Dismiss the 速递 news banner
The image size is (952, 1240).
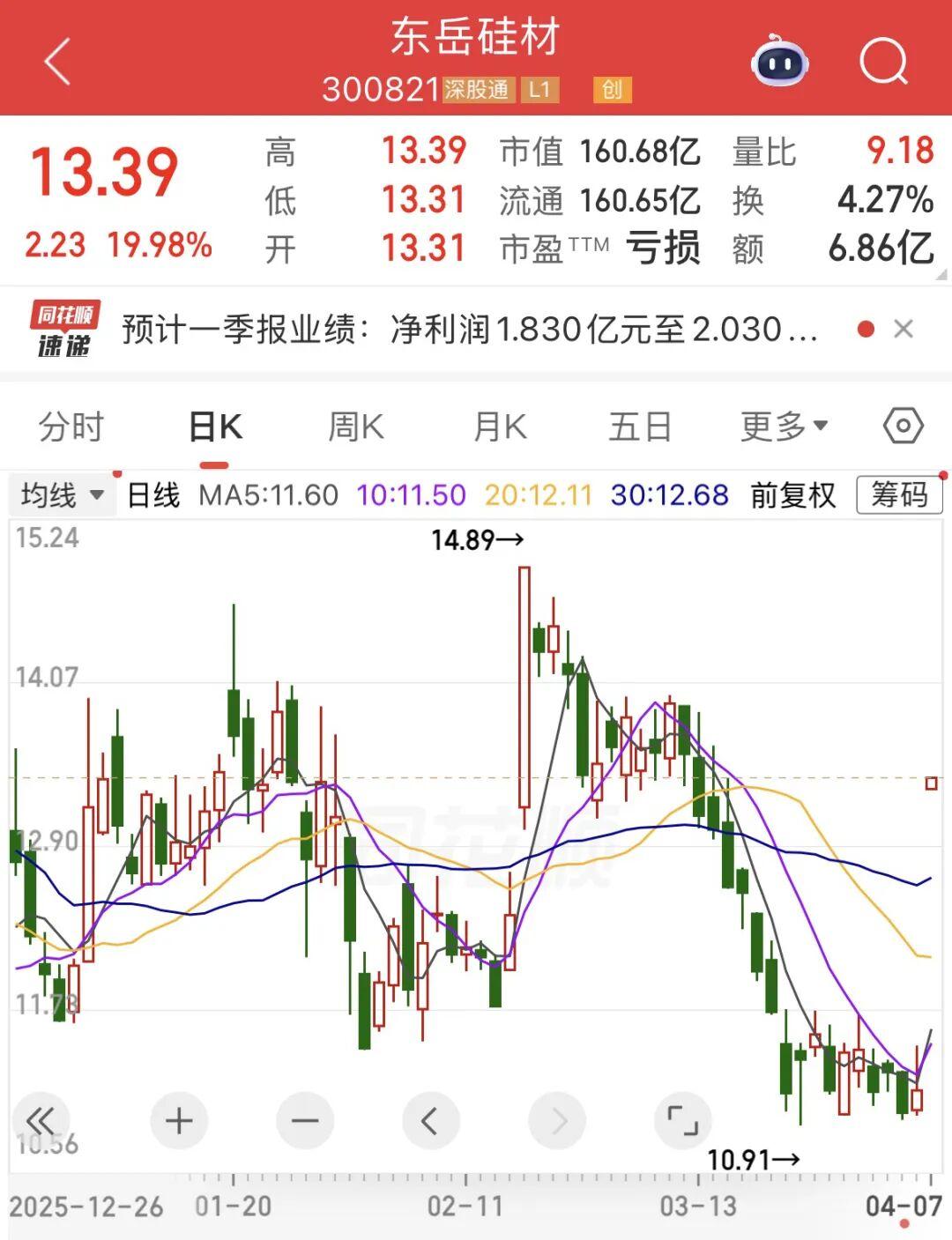point(904,330)
